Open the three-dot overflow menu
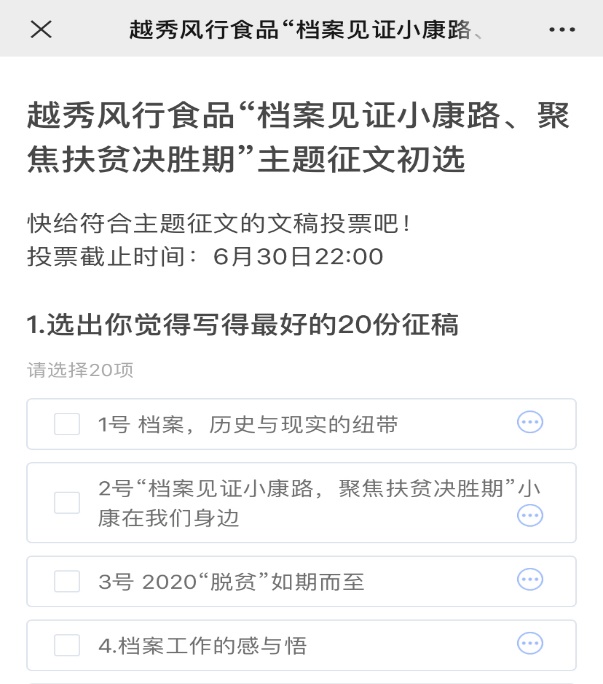The height and width of the screenshot is (684, 603). 562,29
